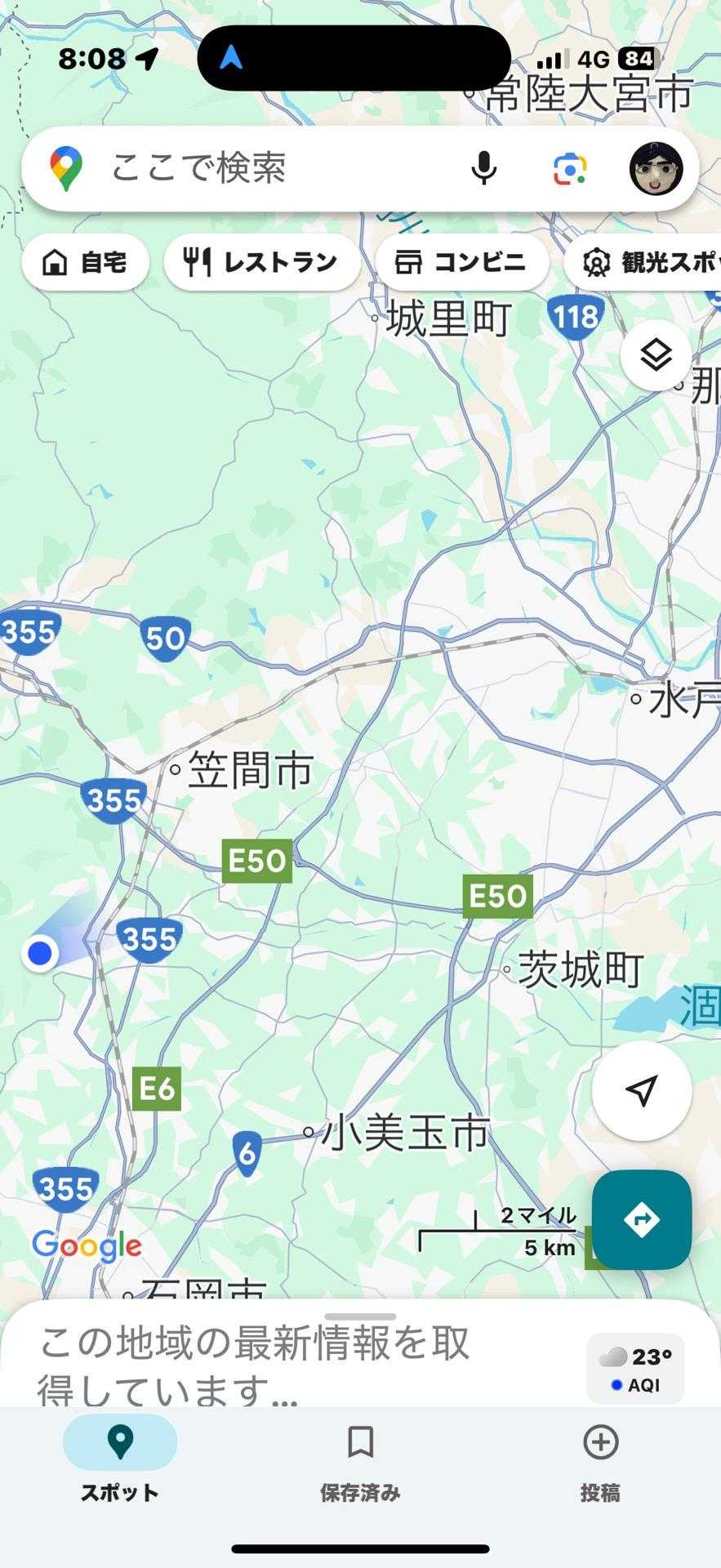Start voice search with the microphone
721x1568 pixels.
[x=484, y=168]
